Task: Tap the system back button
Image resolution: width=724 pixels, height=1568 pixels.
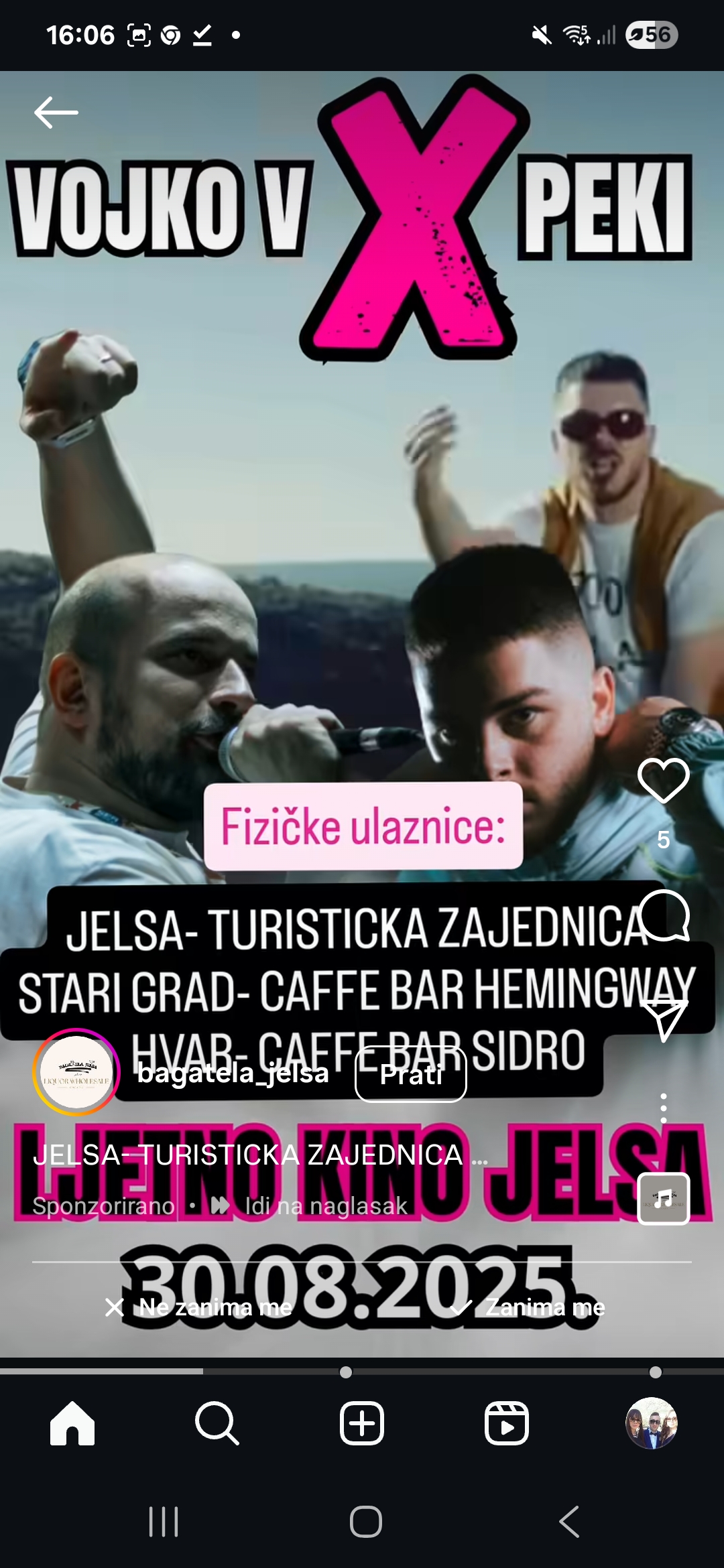Action: (569, 1522)
